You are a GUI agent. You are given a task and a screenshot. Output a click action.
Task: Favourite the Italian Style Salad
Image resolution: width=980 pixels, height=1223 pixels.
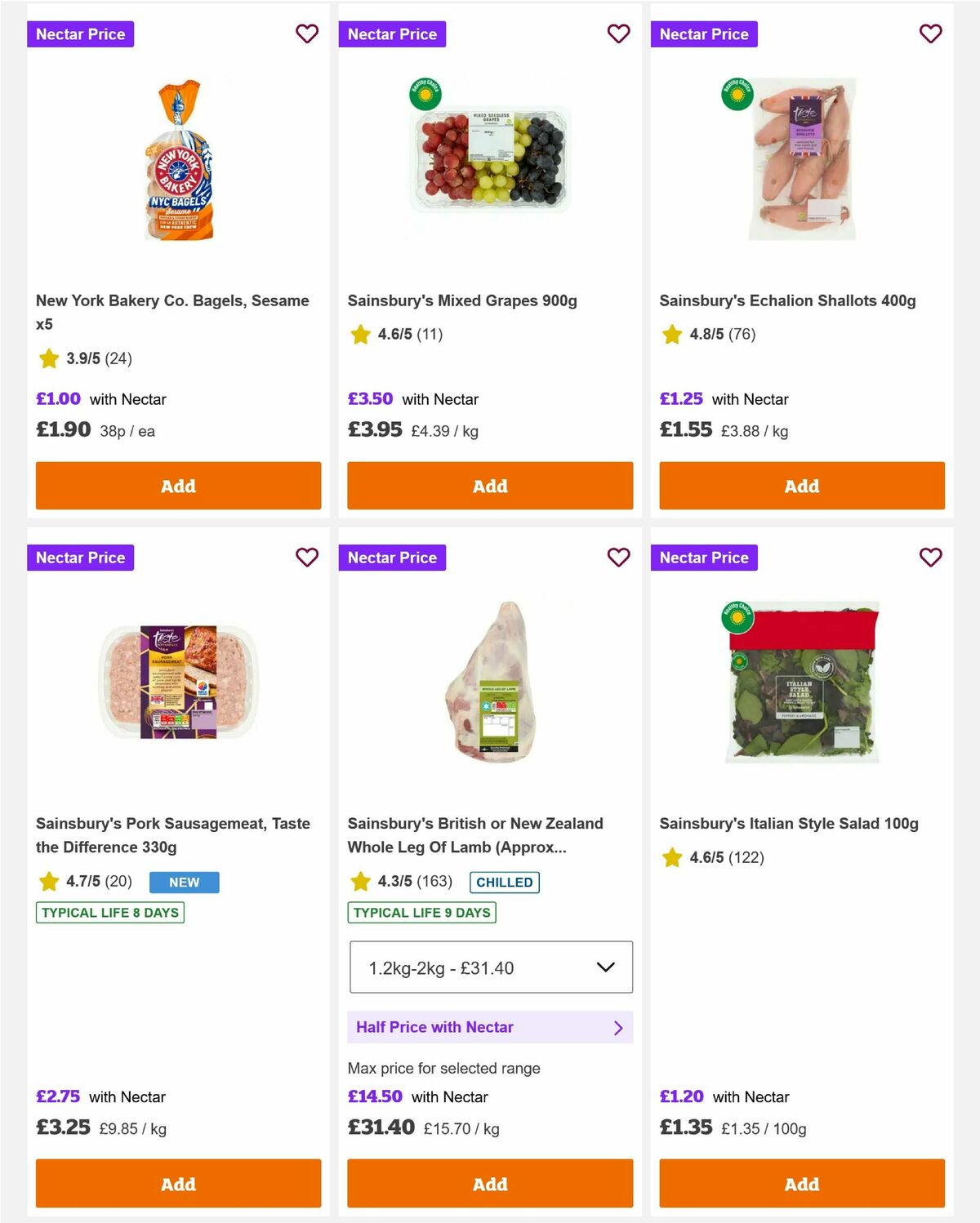[x=930, y=558]
